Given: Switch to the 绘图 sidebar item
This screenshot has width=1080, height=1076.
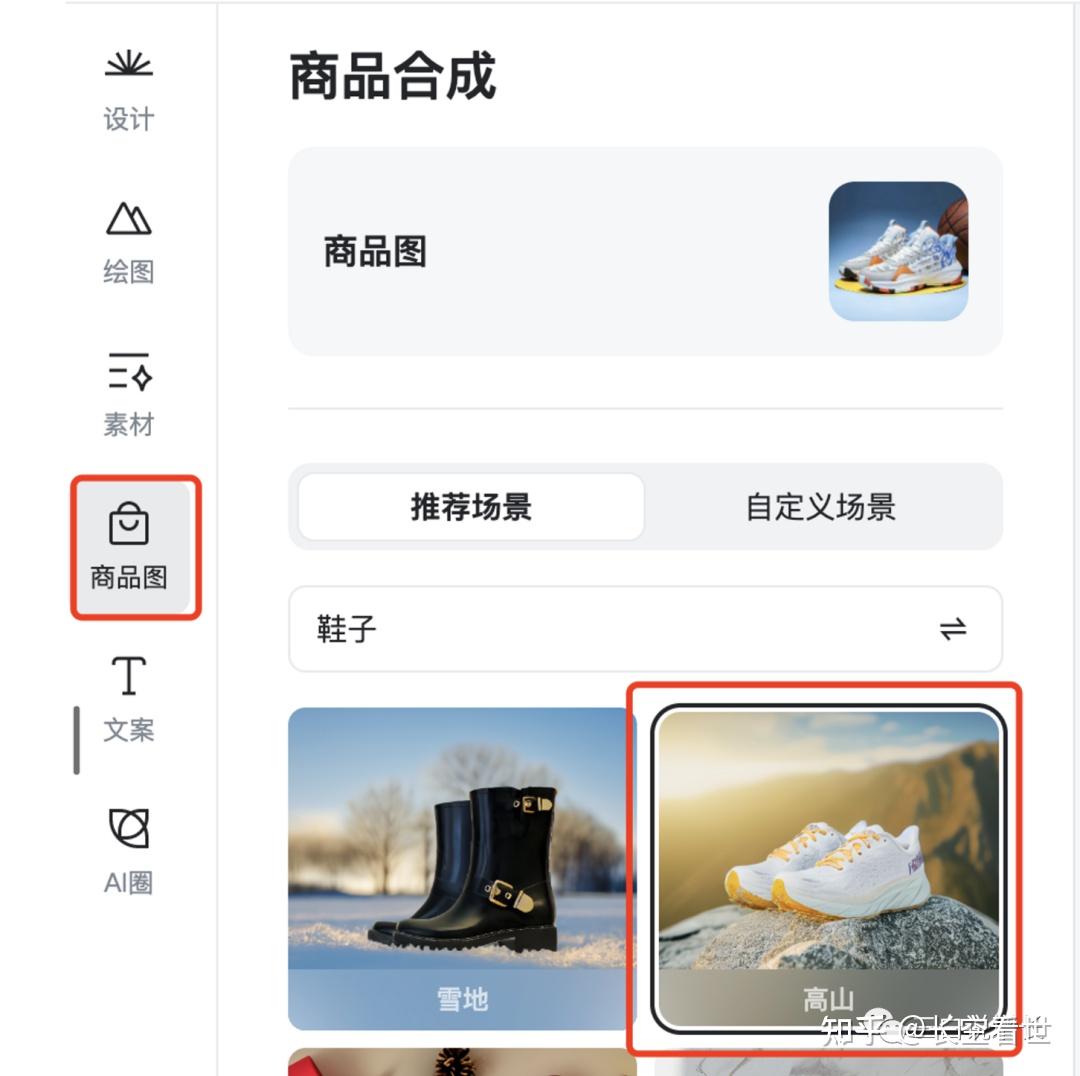Looking at the screenshot, I should 129,242.
